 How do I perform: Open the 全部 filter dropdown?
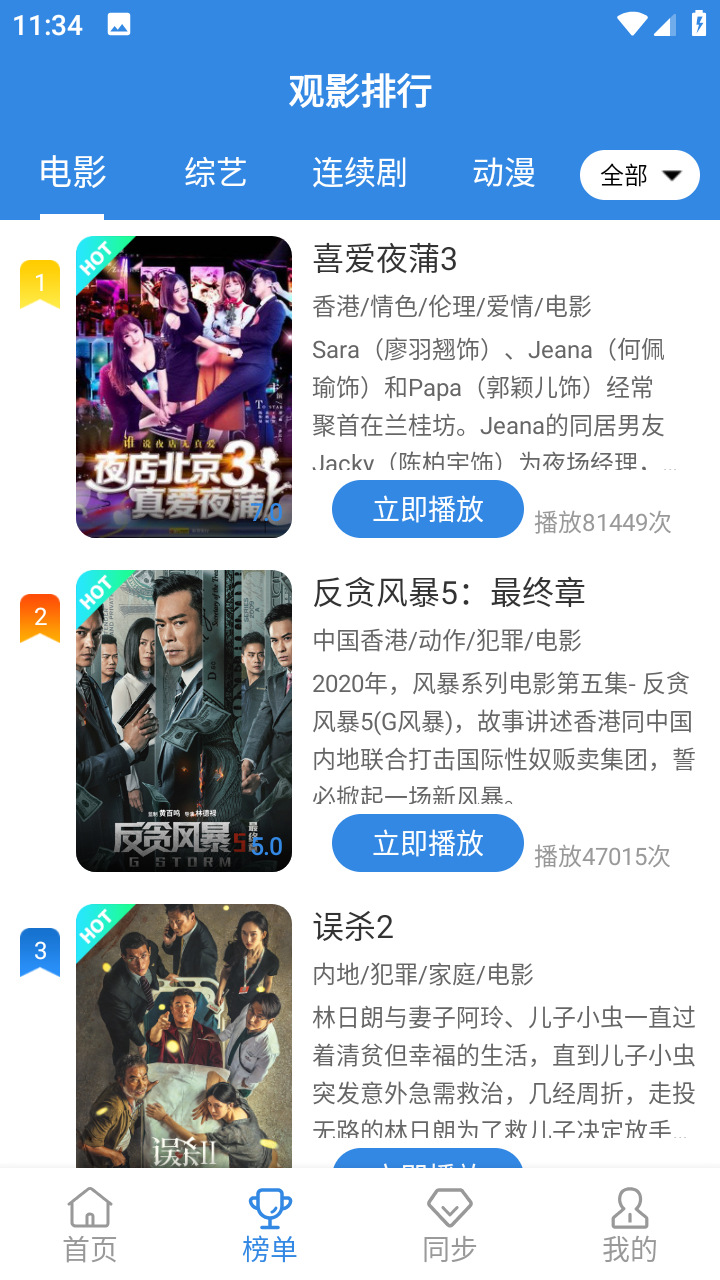click(x=639, y=174)
